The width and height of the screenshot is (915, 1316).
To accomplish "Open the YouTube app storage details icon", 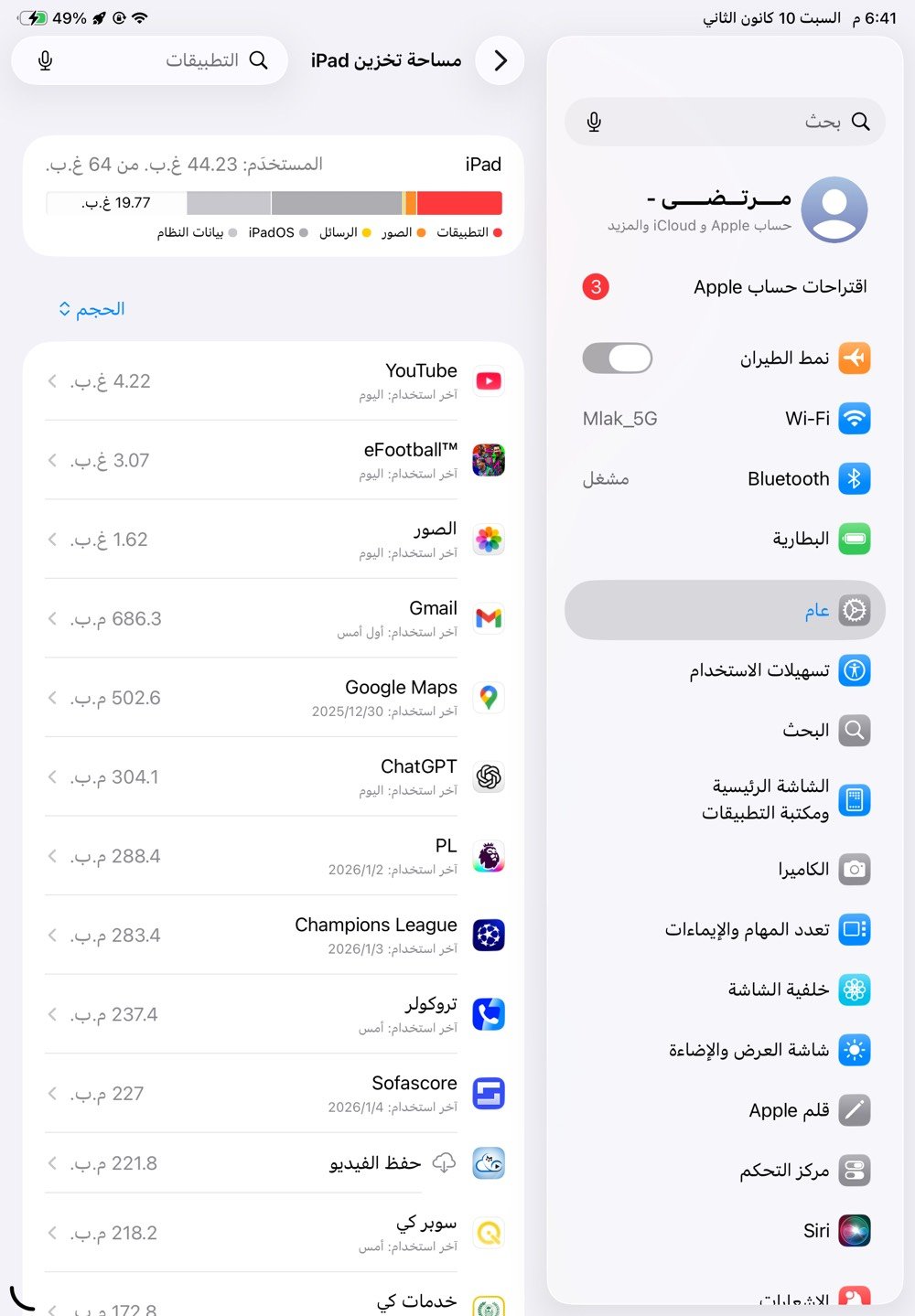I will (x=489, y=381).
